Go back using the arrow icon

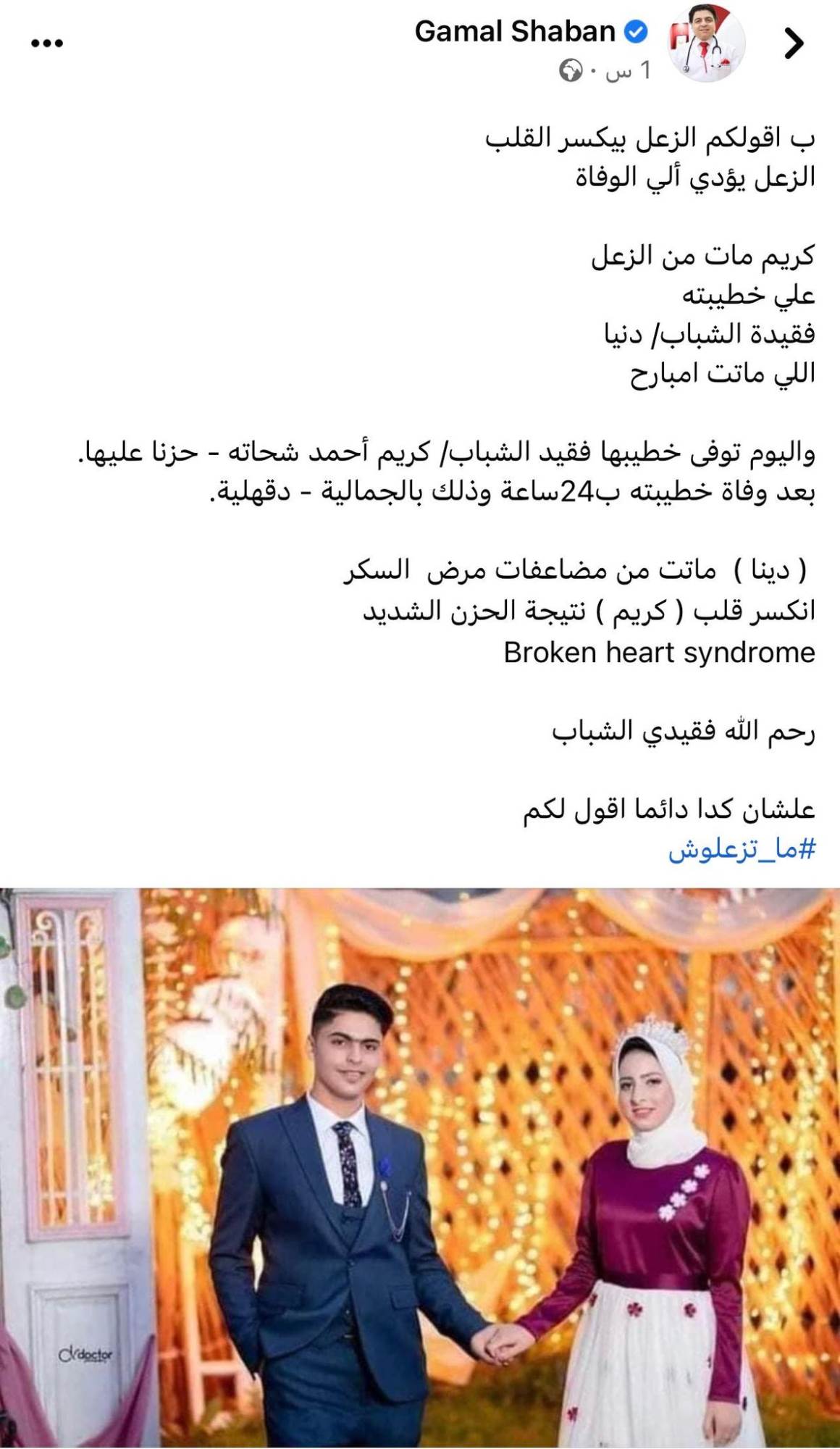pos(794,44)
